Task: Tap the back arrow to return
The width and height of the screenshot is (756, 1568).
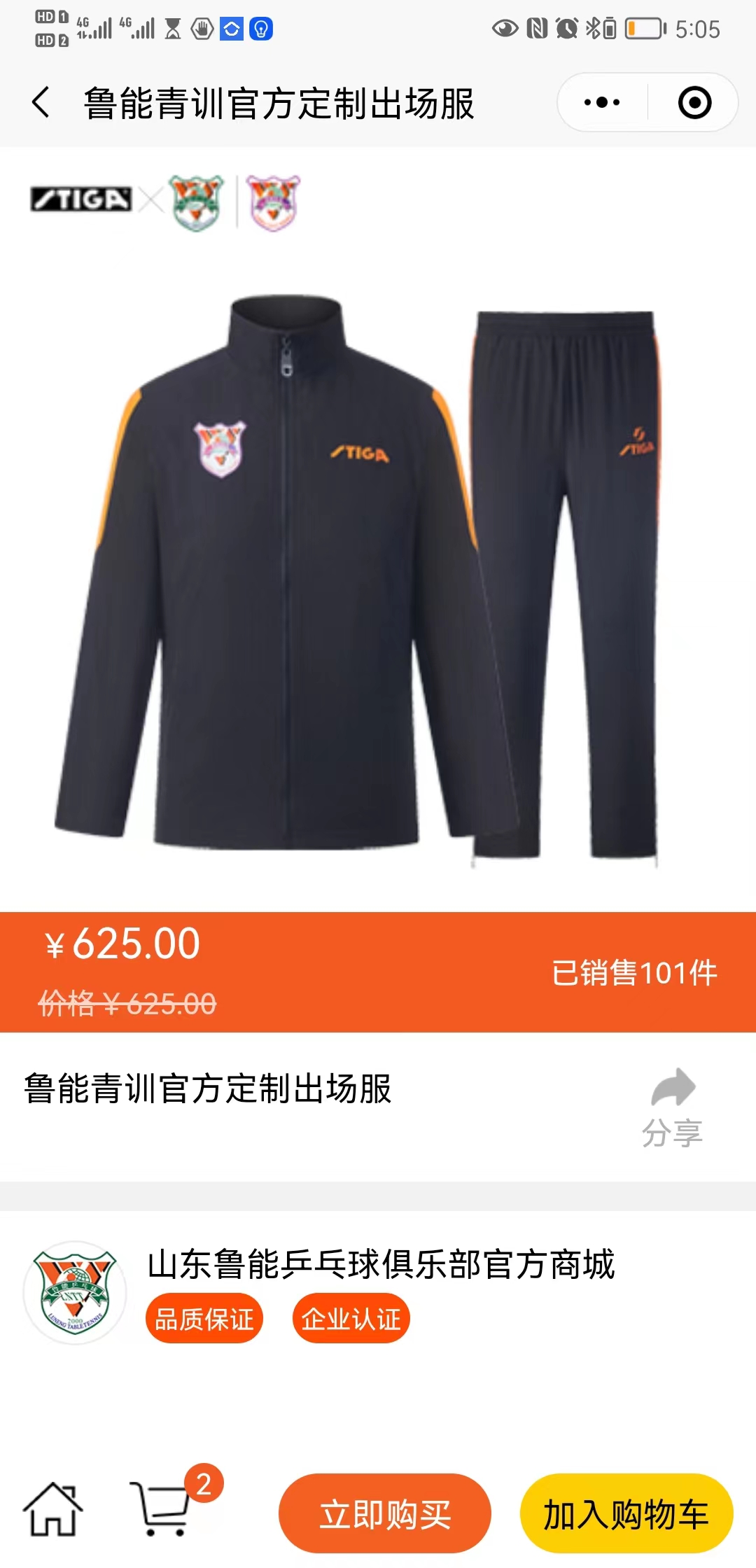Action: pyautogui.click(x=40, y=102)
